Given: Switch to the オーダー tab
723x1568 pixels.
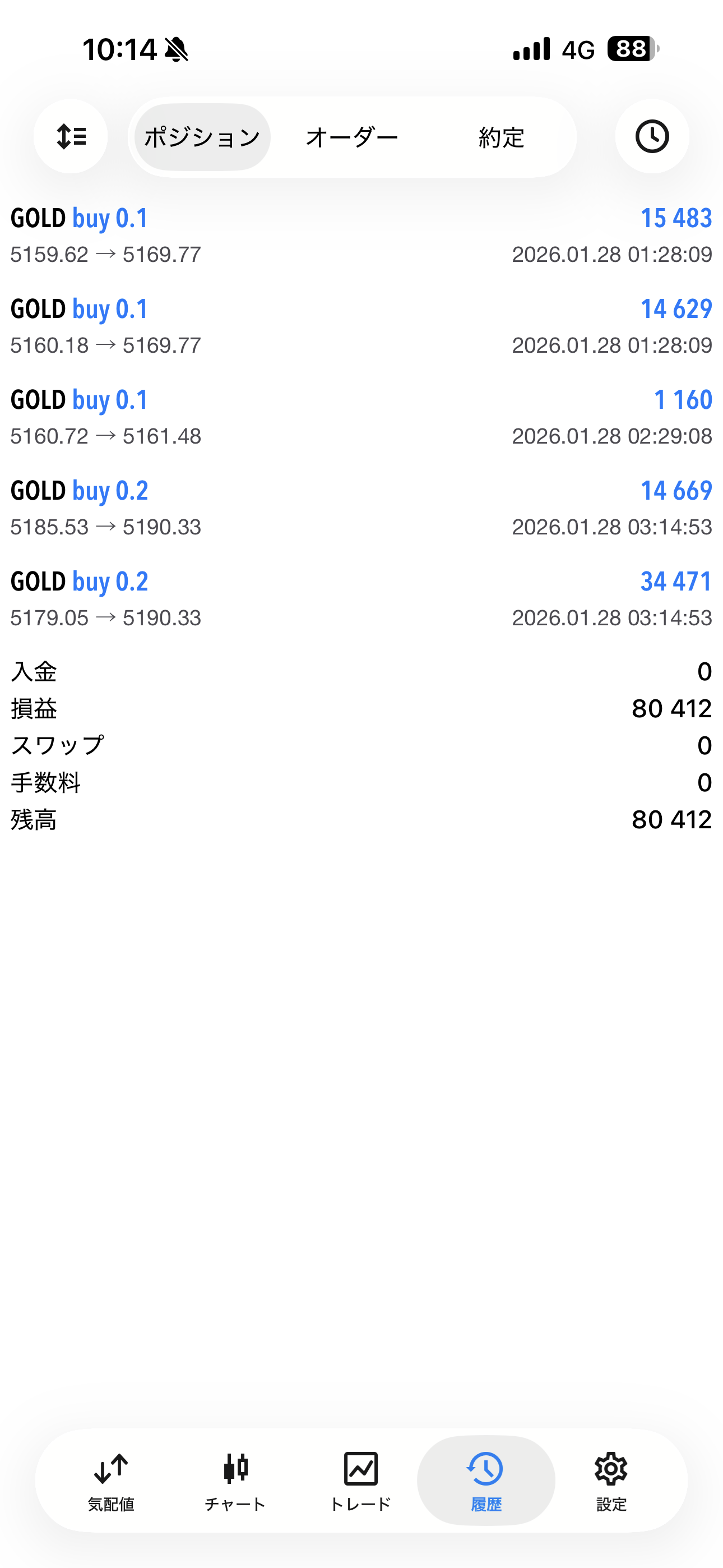Looking at the screenshot, I should tap(352, 137).
